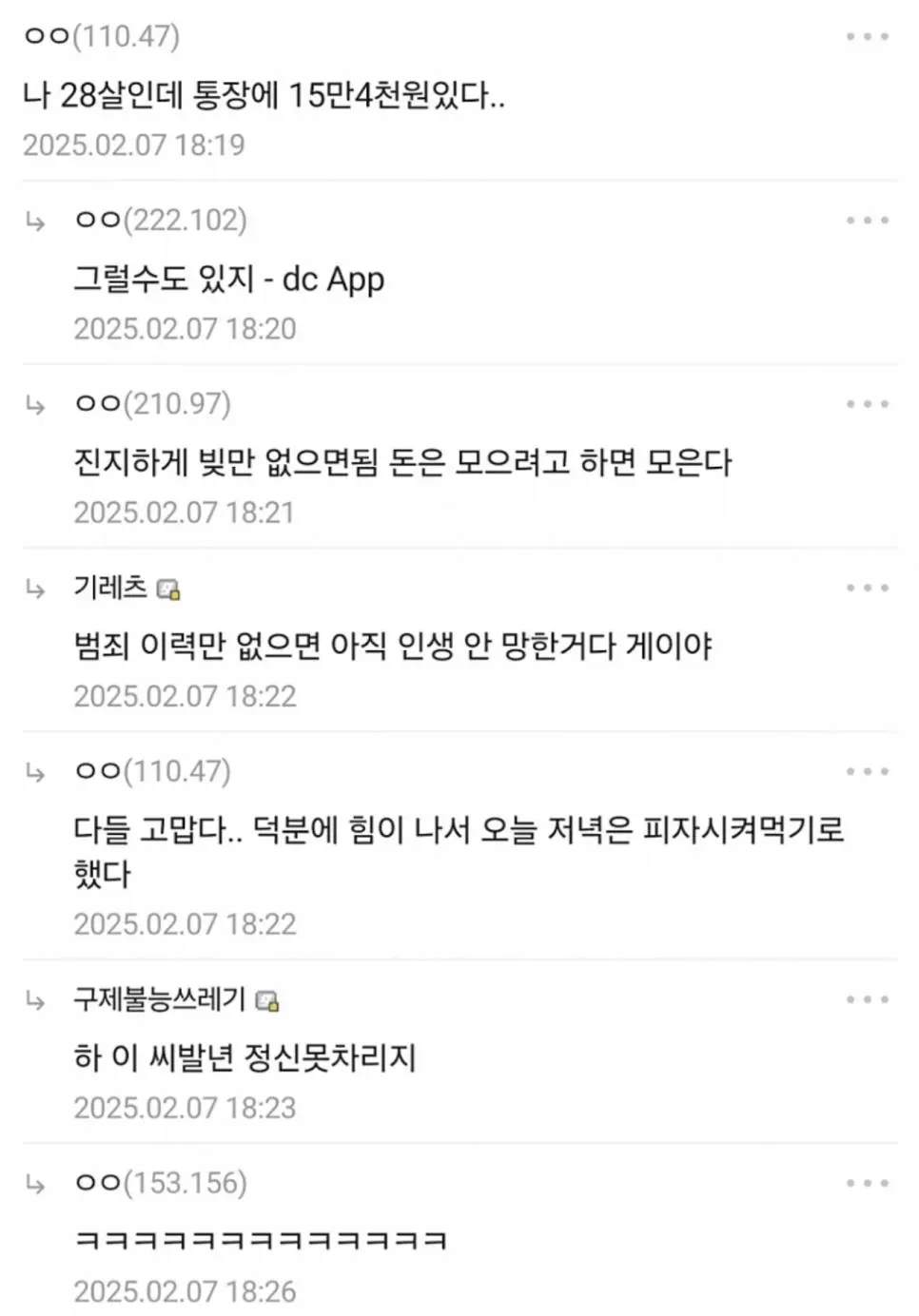Open the three-dot menu on 기레츠's reply
Screen dimensions: 919x1316
pos(867,588)
